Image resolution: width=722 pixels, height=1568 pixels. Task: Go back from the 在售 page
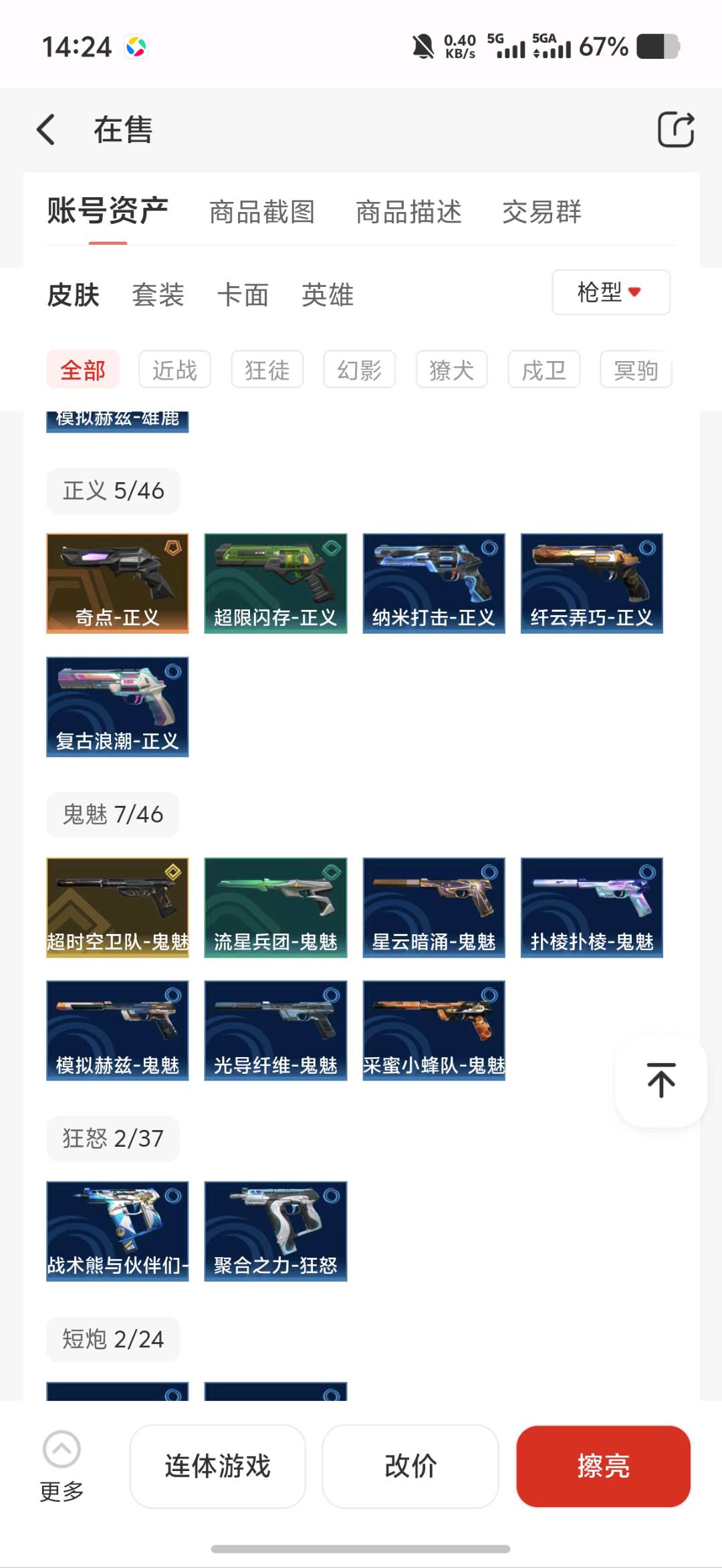46,130
